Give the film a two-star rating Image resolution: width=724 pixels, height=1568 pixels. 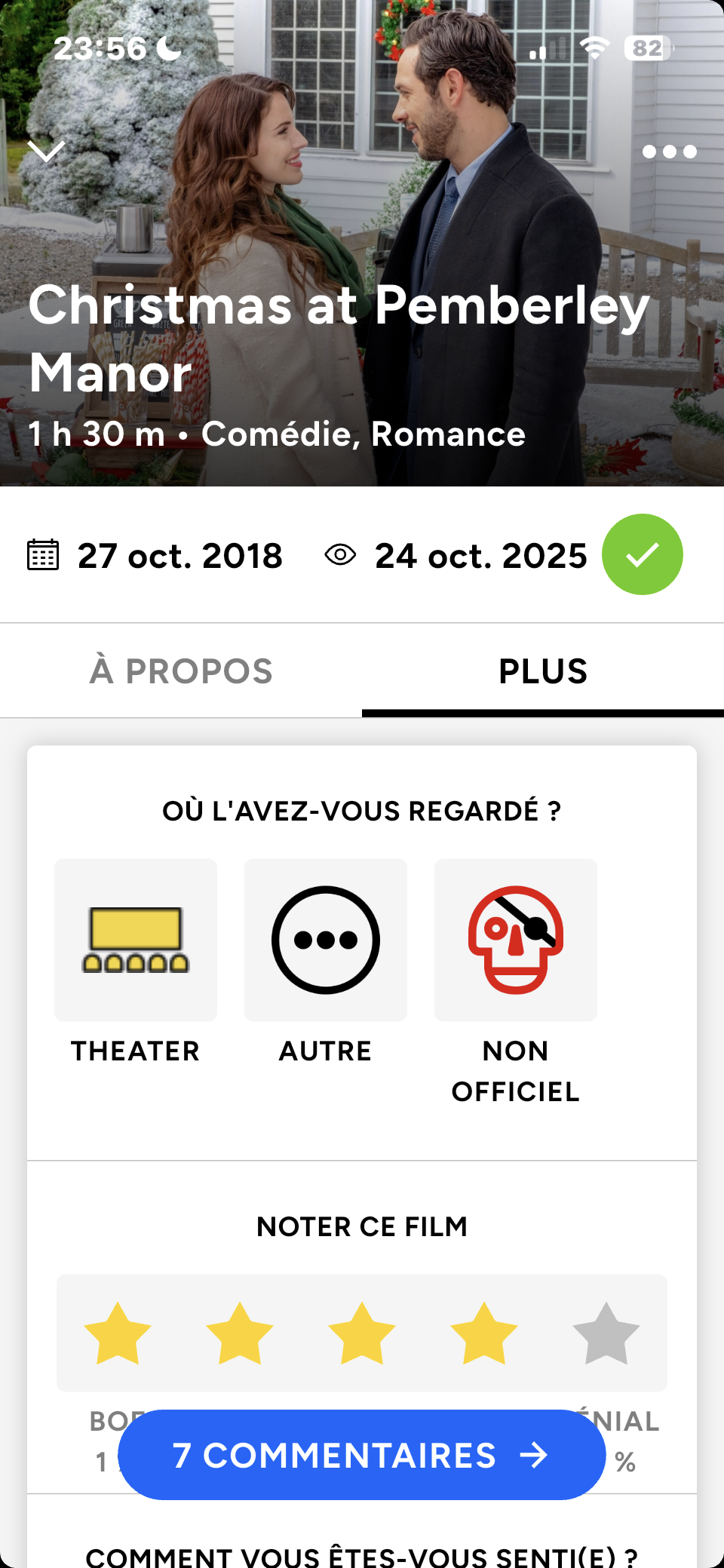coord(240,1333)
